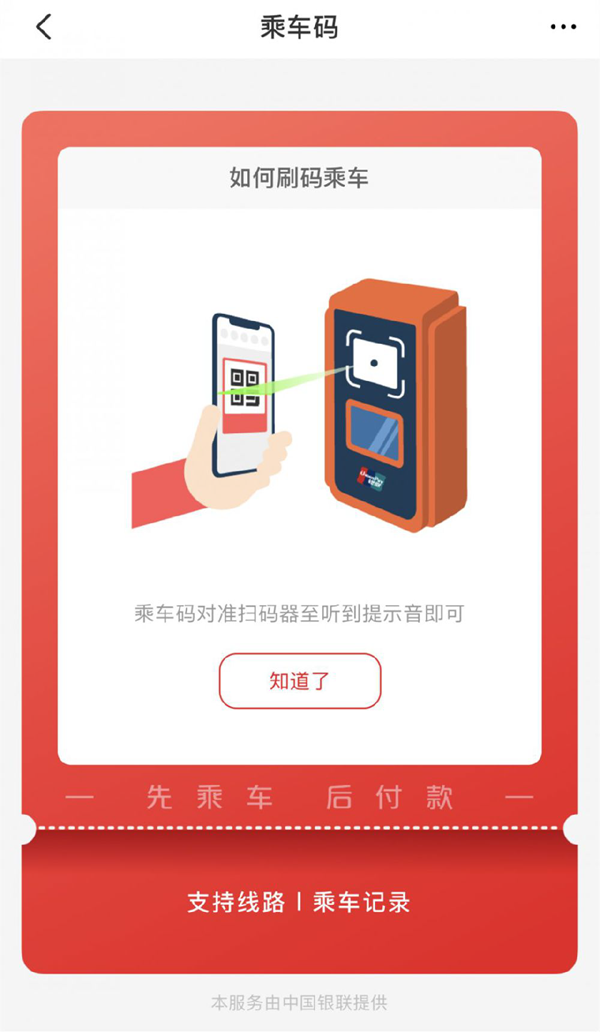
Task: View 乘车记录 ride records
Action: [x=362, y=902]
